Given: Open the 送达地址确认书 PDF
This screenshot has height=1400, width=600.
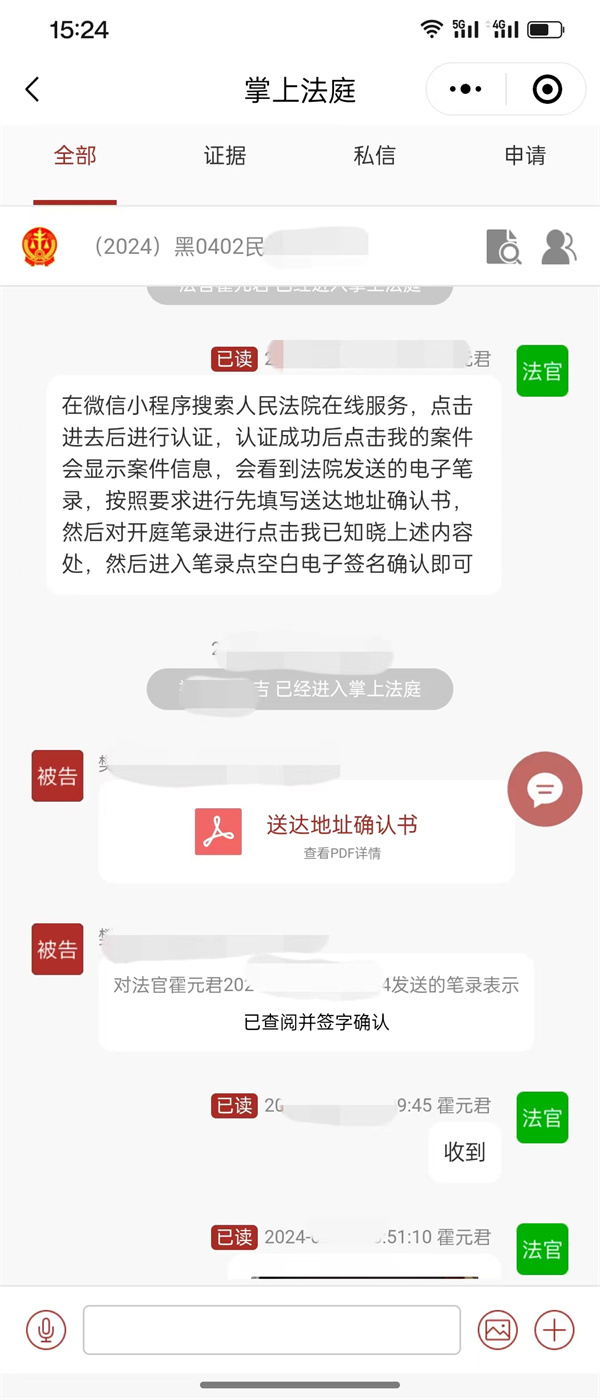Looking at the screenshot, I should point(306,832).
